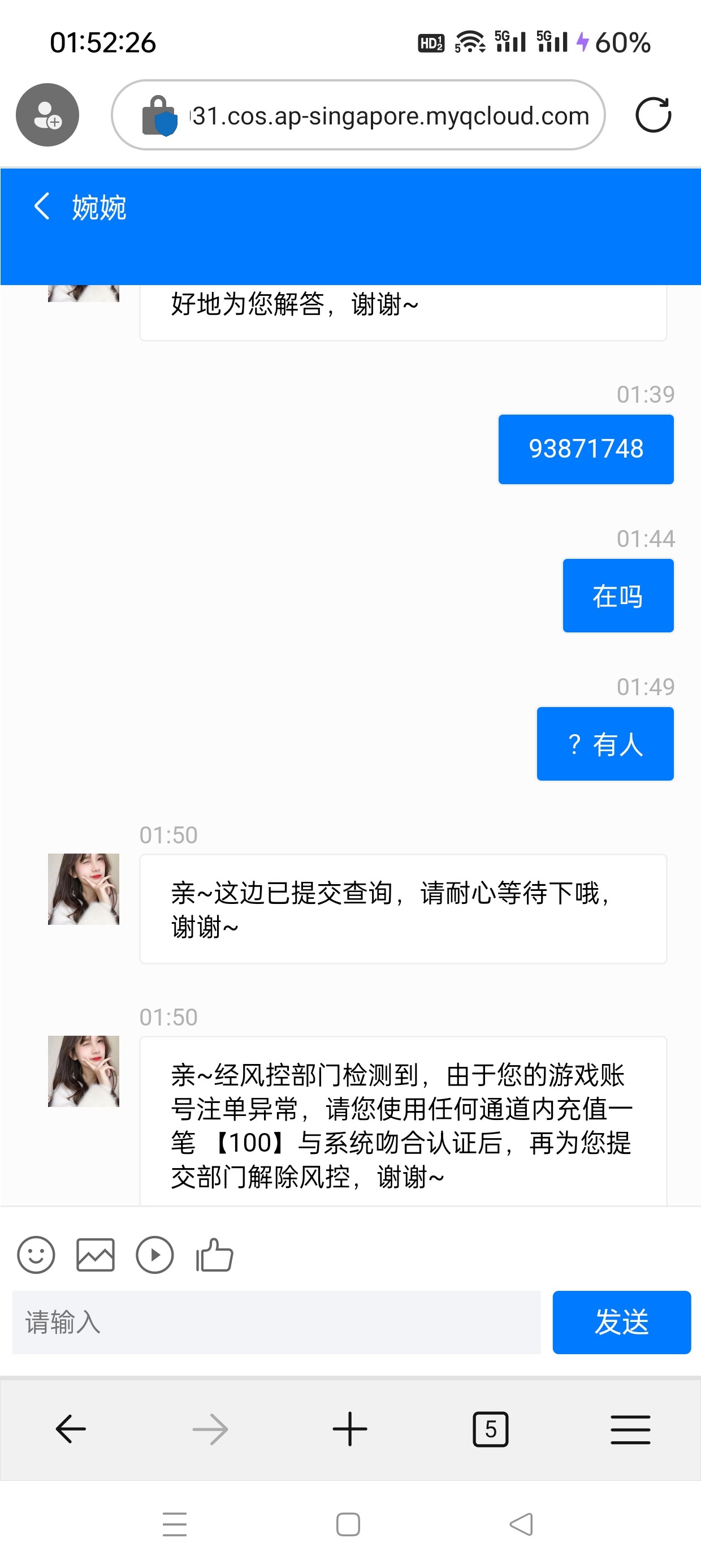Open the browser account profile icon
Viewport: 701px width, 1568px height.
[47, 115]
